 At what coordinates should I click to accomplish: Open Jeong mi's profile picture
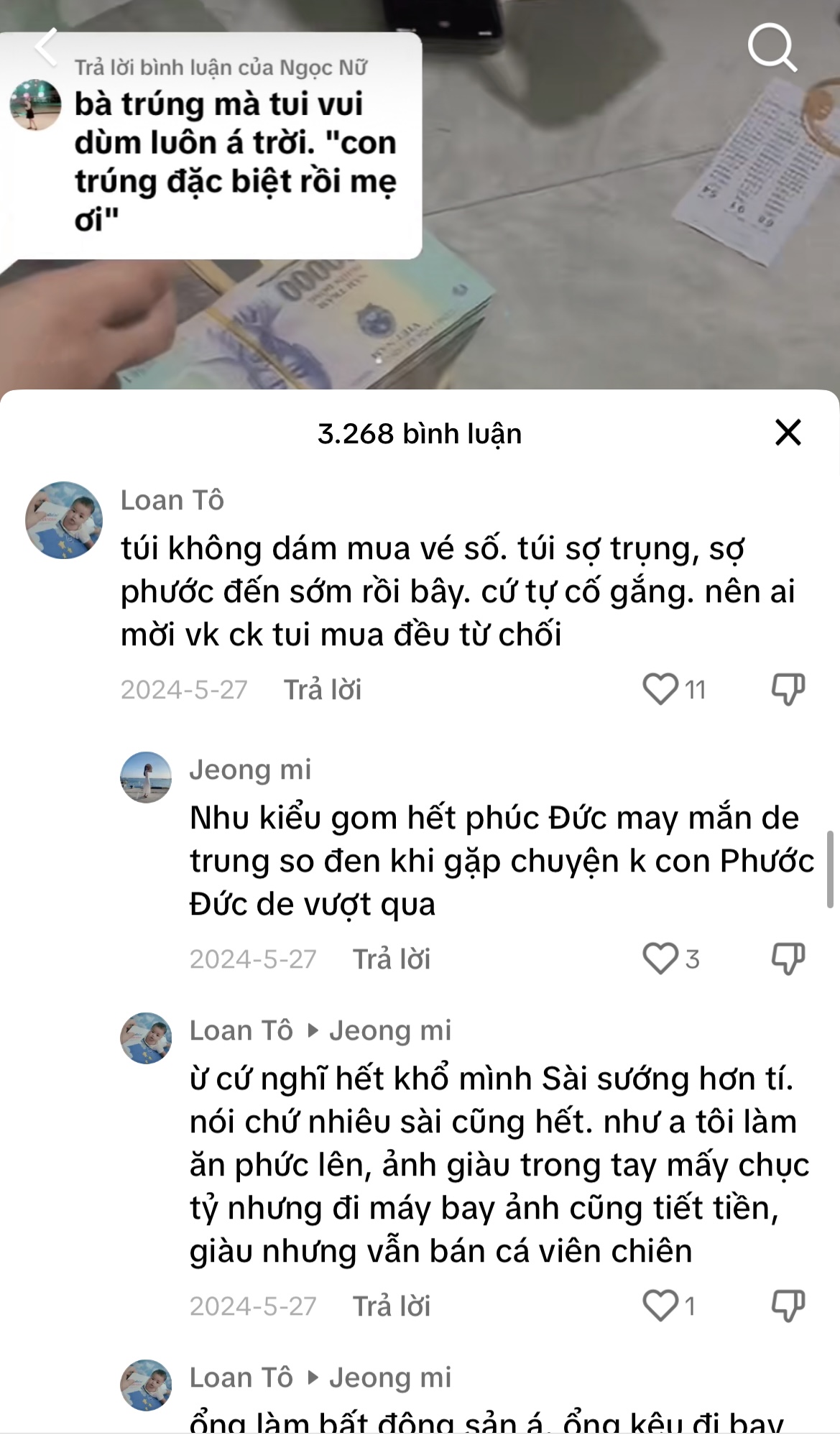[x=146, y=778]
